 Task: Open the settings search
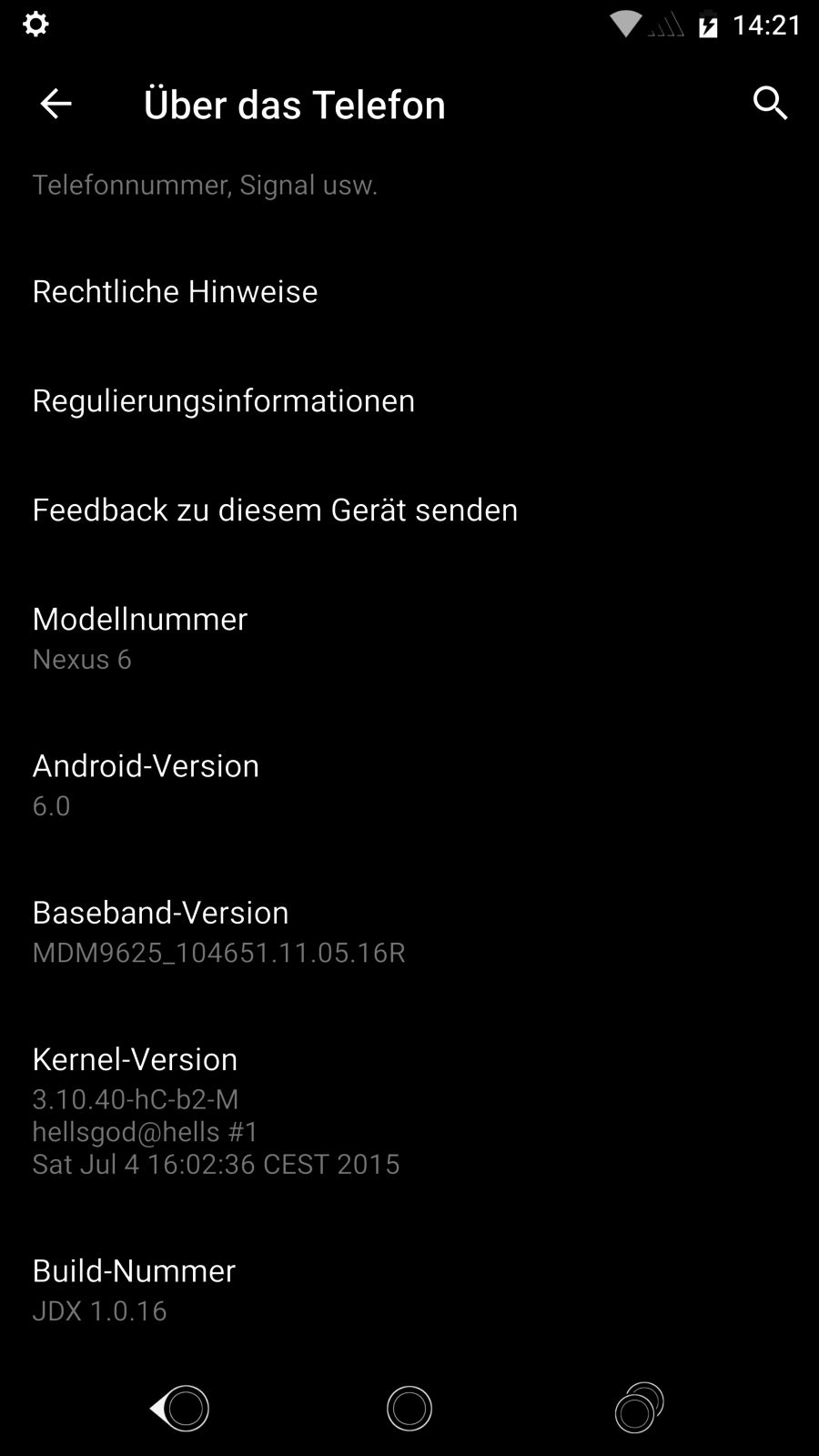tap(770, 104)
